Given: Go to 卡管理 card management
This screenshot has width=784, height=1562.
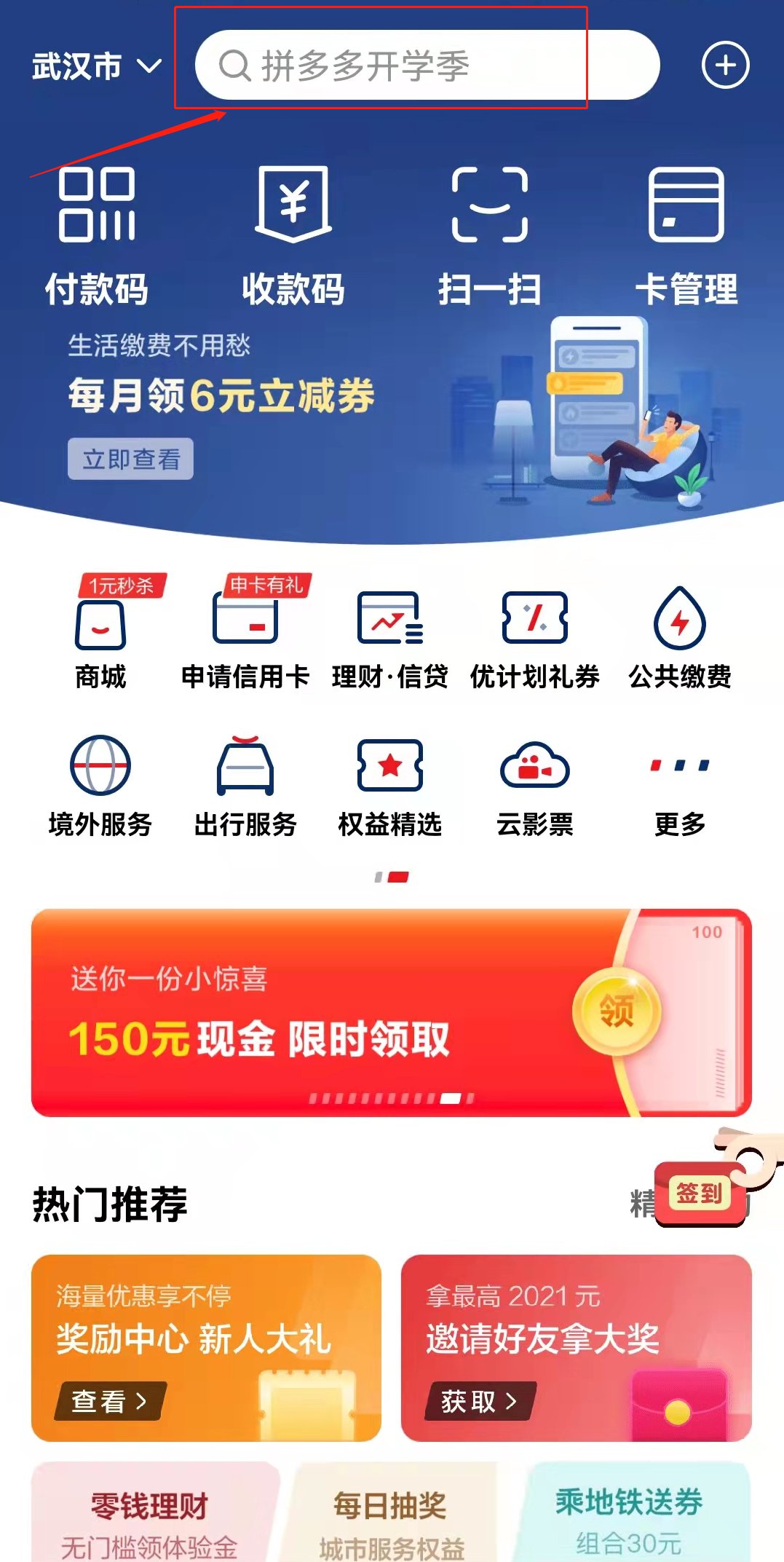Looking at the screenshot, I should tap(686, 234).
